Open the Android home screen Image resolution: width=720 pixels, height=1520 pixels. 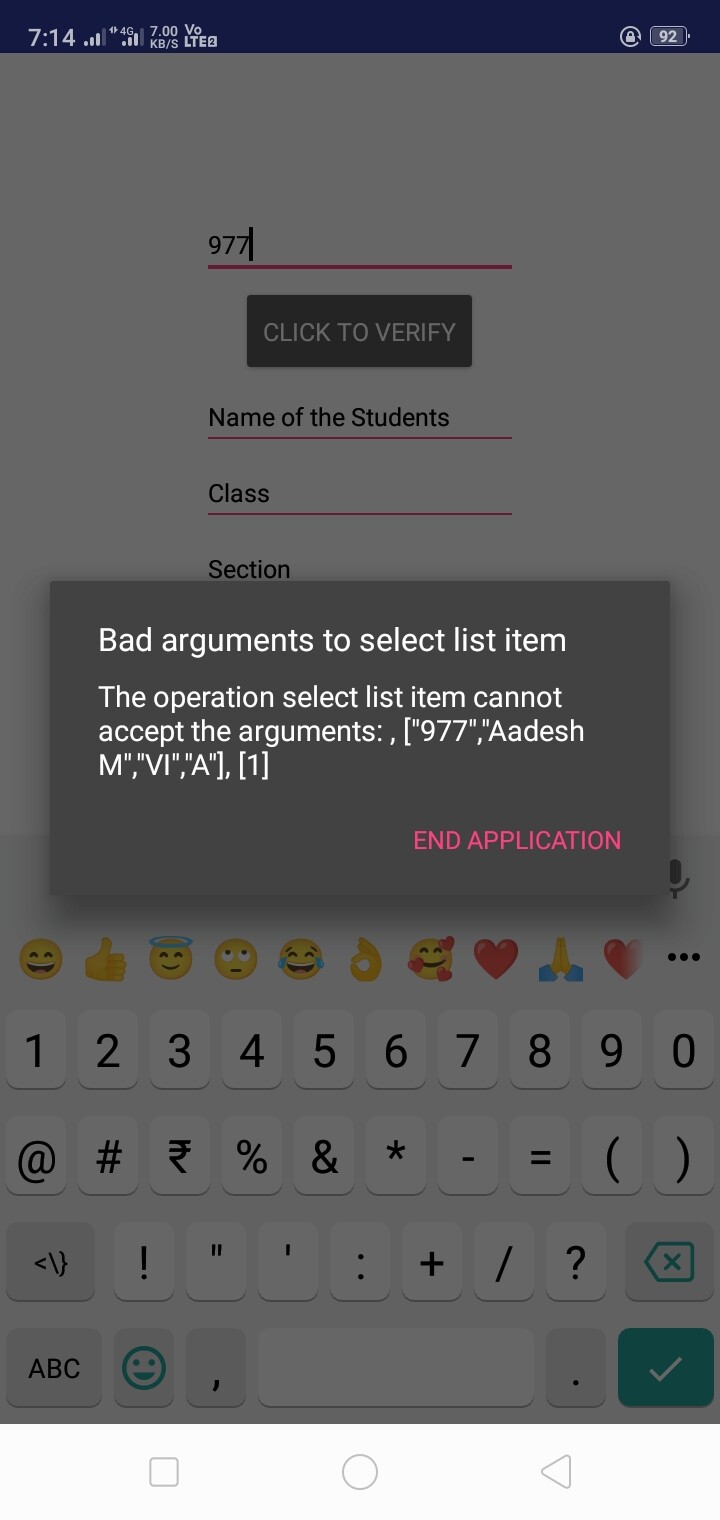(360, 1471)
